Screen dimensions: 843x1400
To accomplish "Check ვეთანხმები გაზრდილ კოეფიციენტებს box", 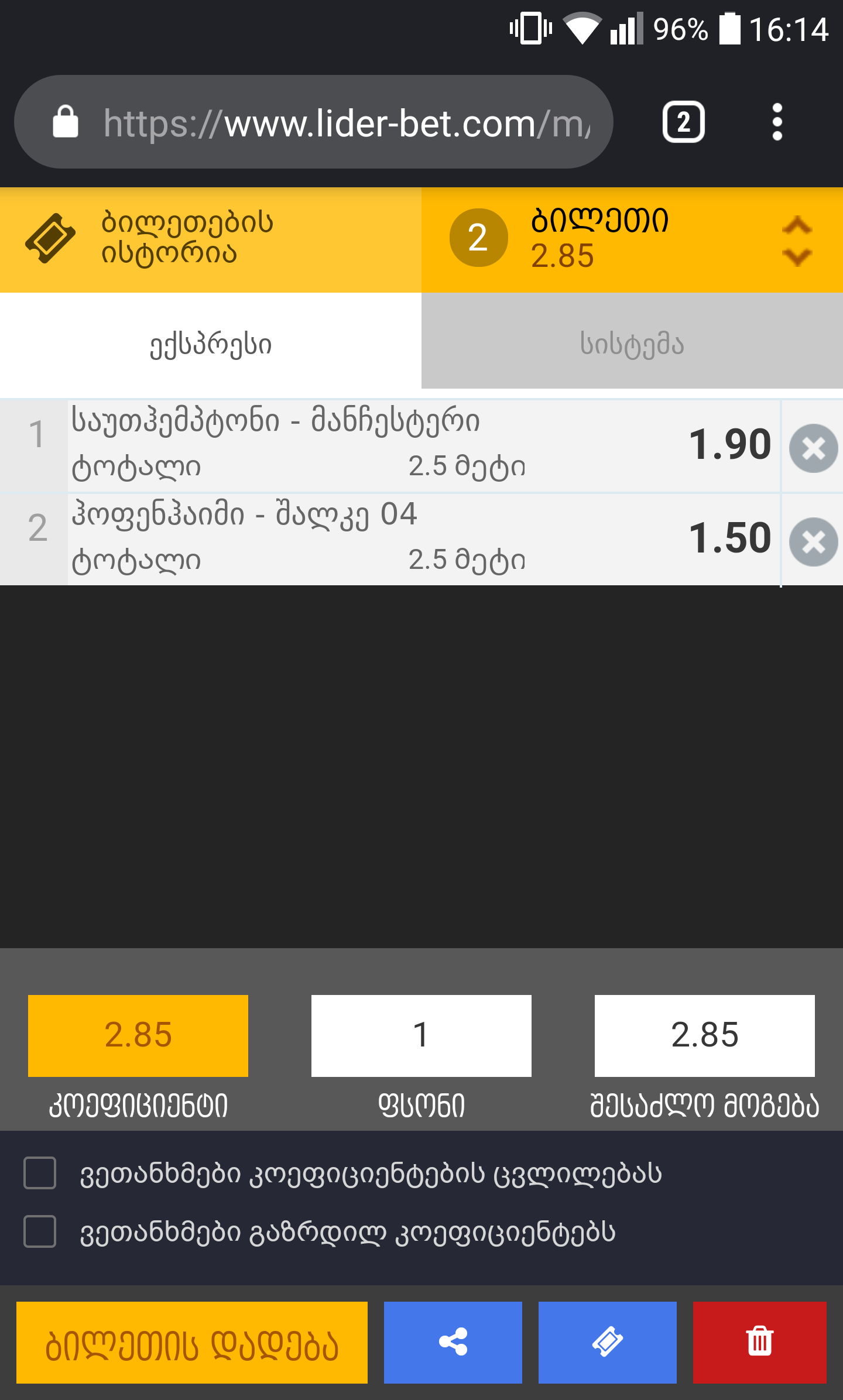I will tap(40, 1231).
